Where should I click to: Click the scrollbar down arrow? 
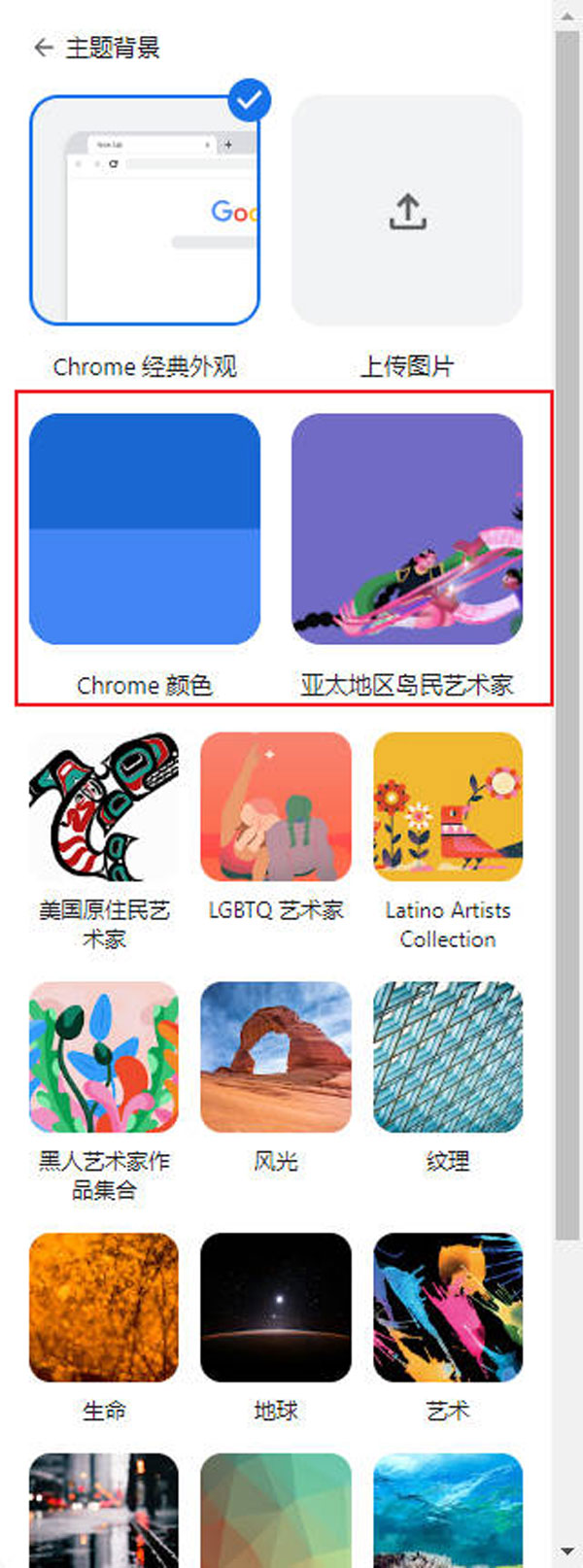pos(568,1552)
